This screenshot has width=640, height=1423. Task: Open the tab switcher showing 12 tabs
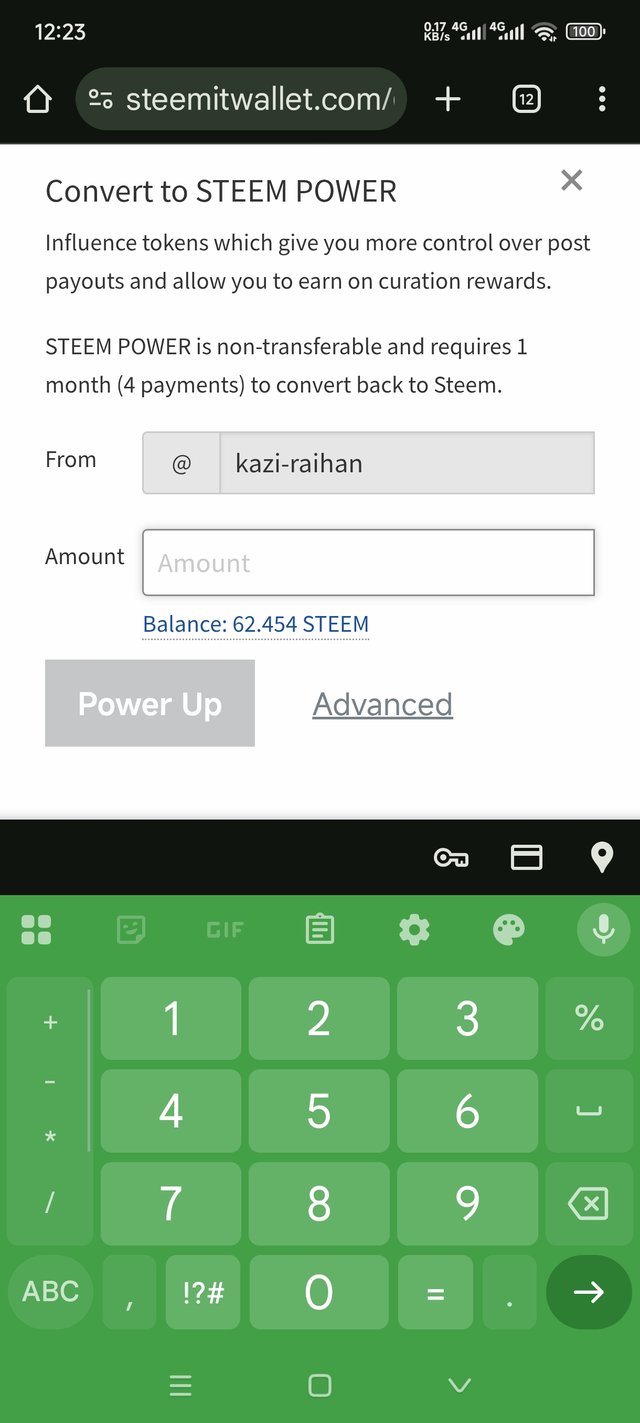point(526,99)
